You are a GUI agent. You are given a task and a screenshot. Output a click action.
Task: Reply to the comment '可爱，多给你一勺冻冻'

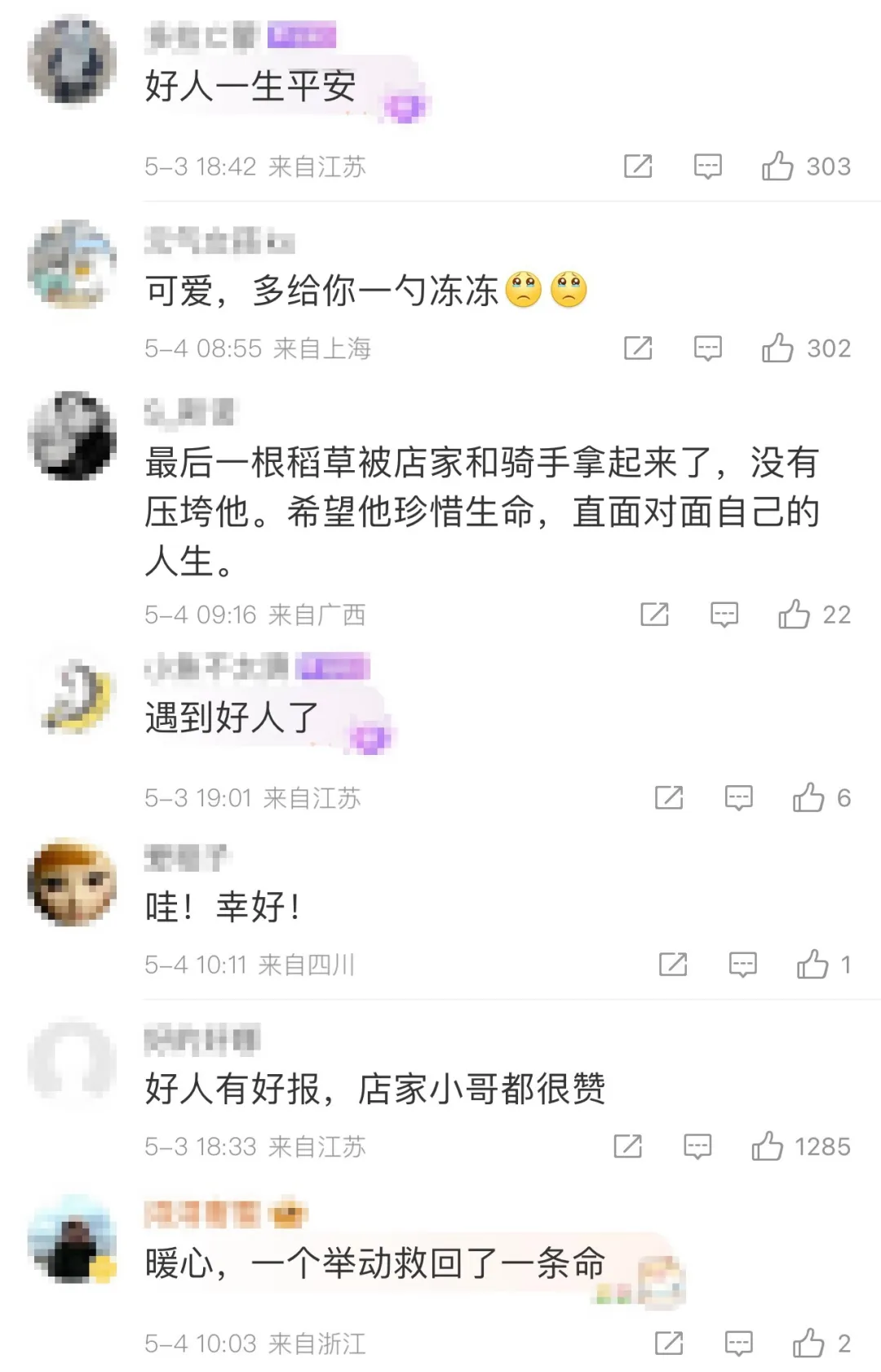[707, 349]
